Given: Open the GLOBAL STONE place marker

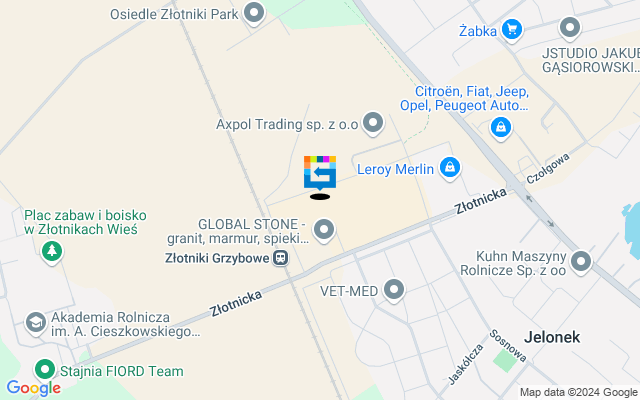Looking at the screenshot, I should (324, 231).
